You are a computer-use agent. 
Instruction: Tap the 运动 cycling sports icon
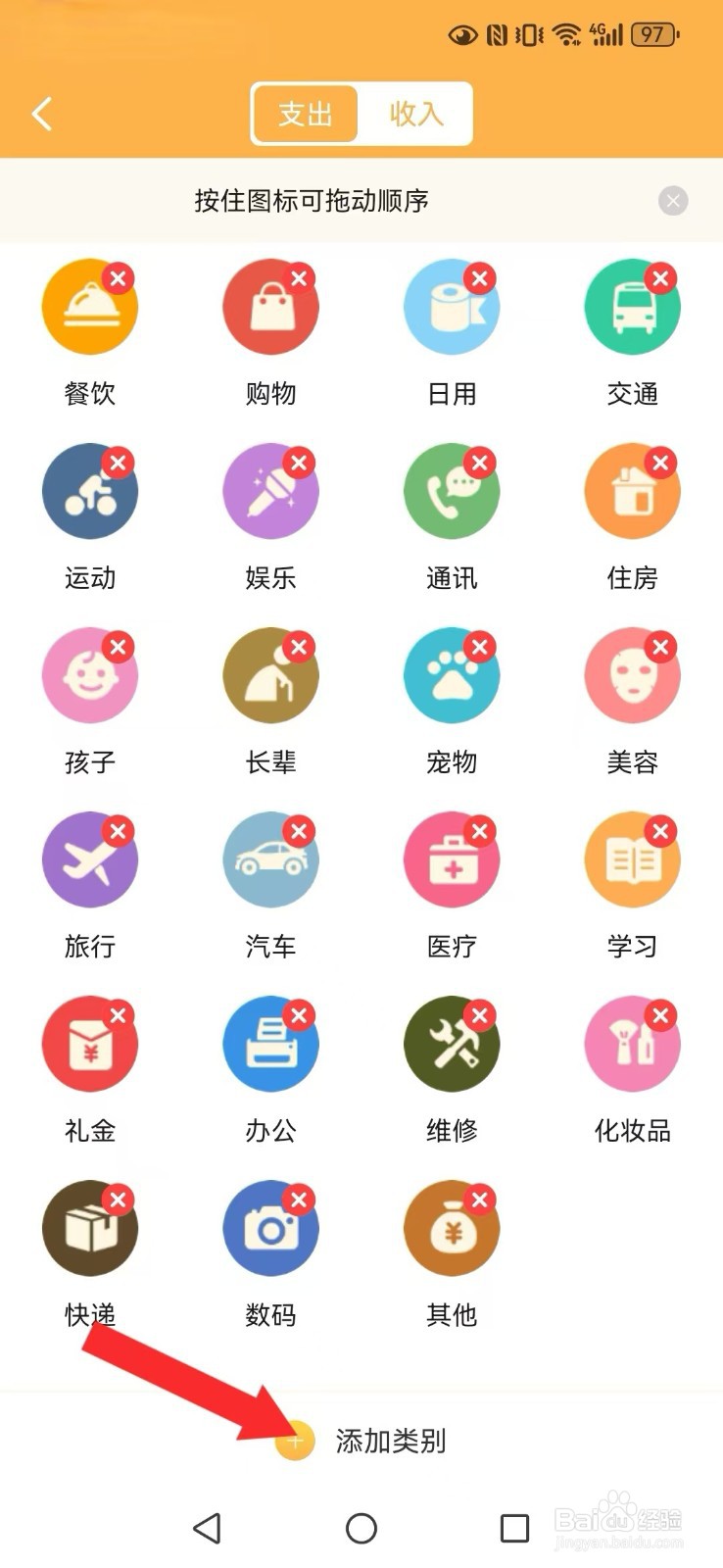tap(90, 491)
